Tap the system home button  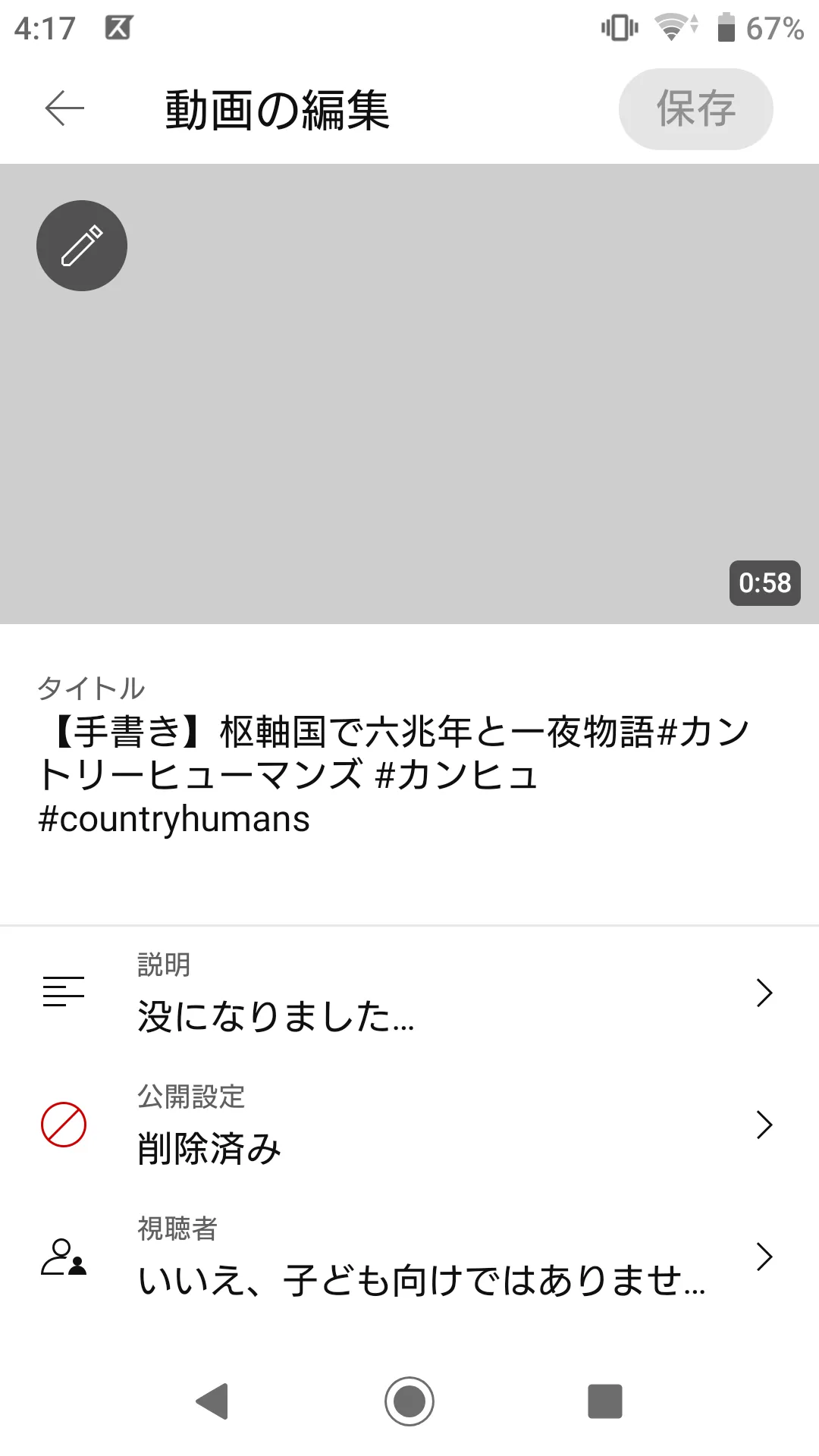[409, 1401]
